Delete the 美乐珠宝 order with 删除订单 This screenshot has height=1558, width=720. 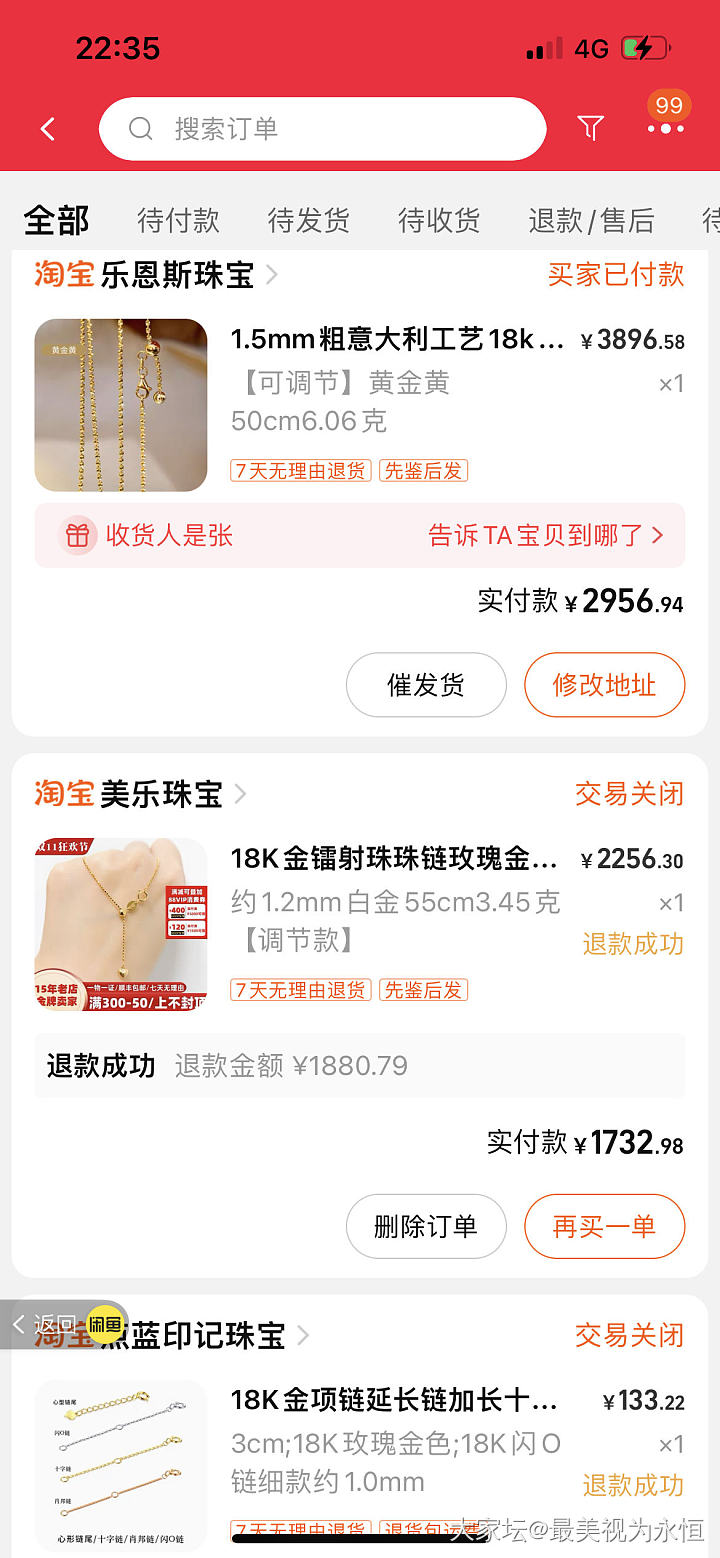point(426,1226)
